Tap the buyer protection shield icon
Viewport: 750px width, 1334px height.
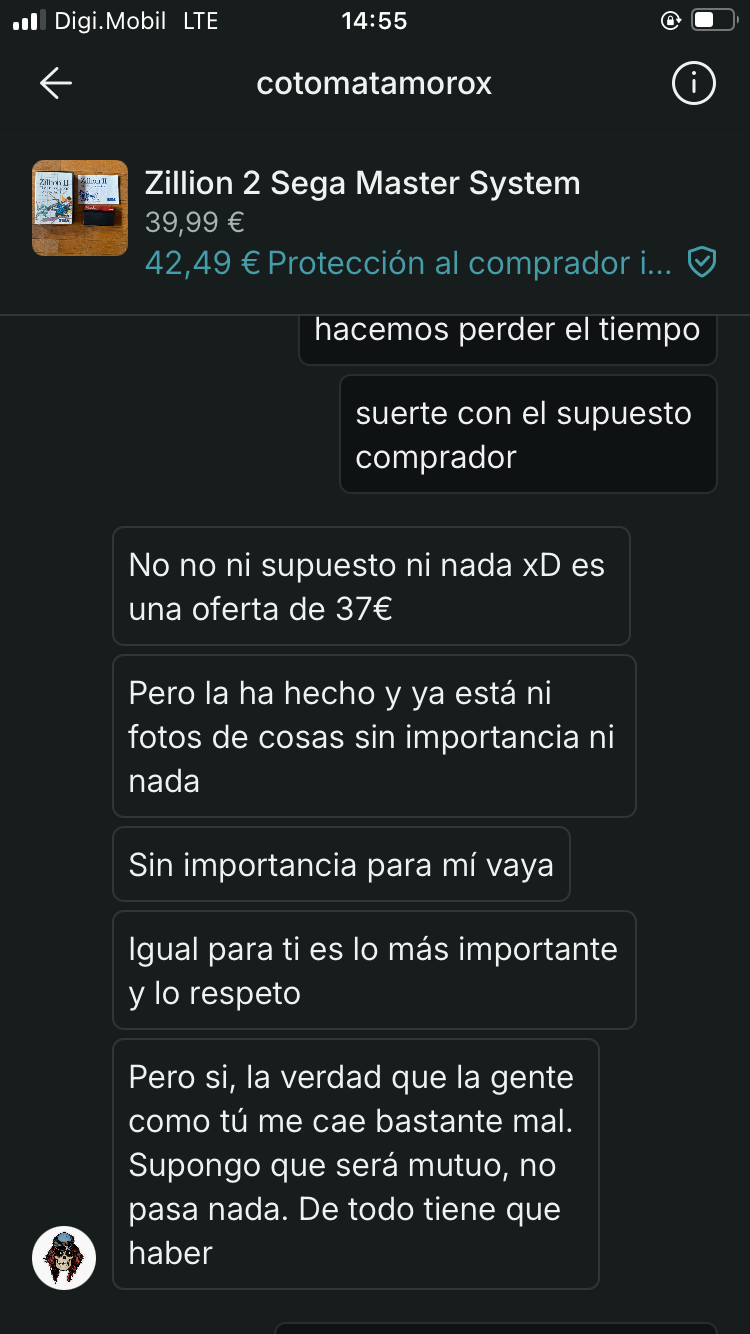702,263
